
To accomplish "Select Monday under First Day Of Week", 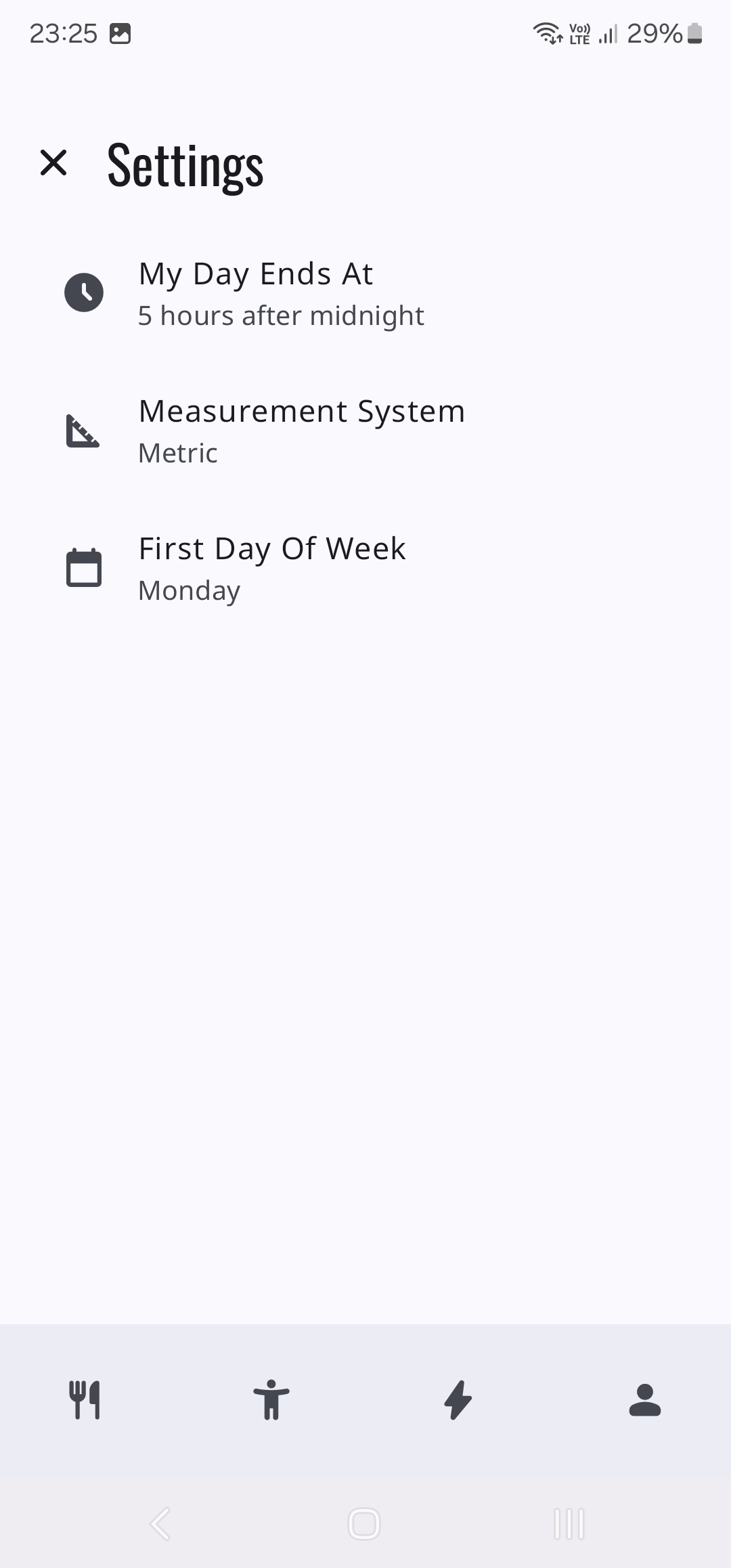I will (x=190, y=590).
